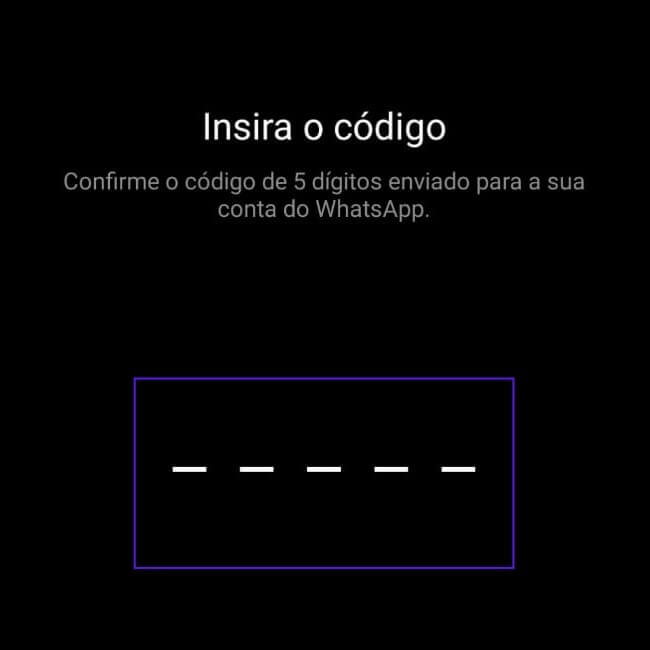This screenshot has width=650, height=650.
Task: Tap the 5-digit code entry field
Action: [324, 472]
